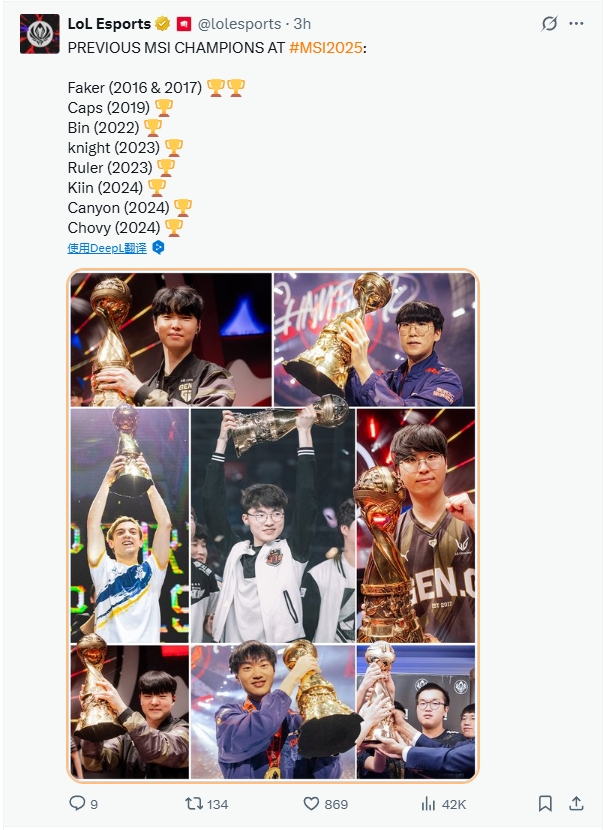Share the LoL Esports post
Image resolution: width=603 pixels, height=830 pixels.
pyautogui.click(x=577, y=803)
